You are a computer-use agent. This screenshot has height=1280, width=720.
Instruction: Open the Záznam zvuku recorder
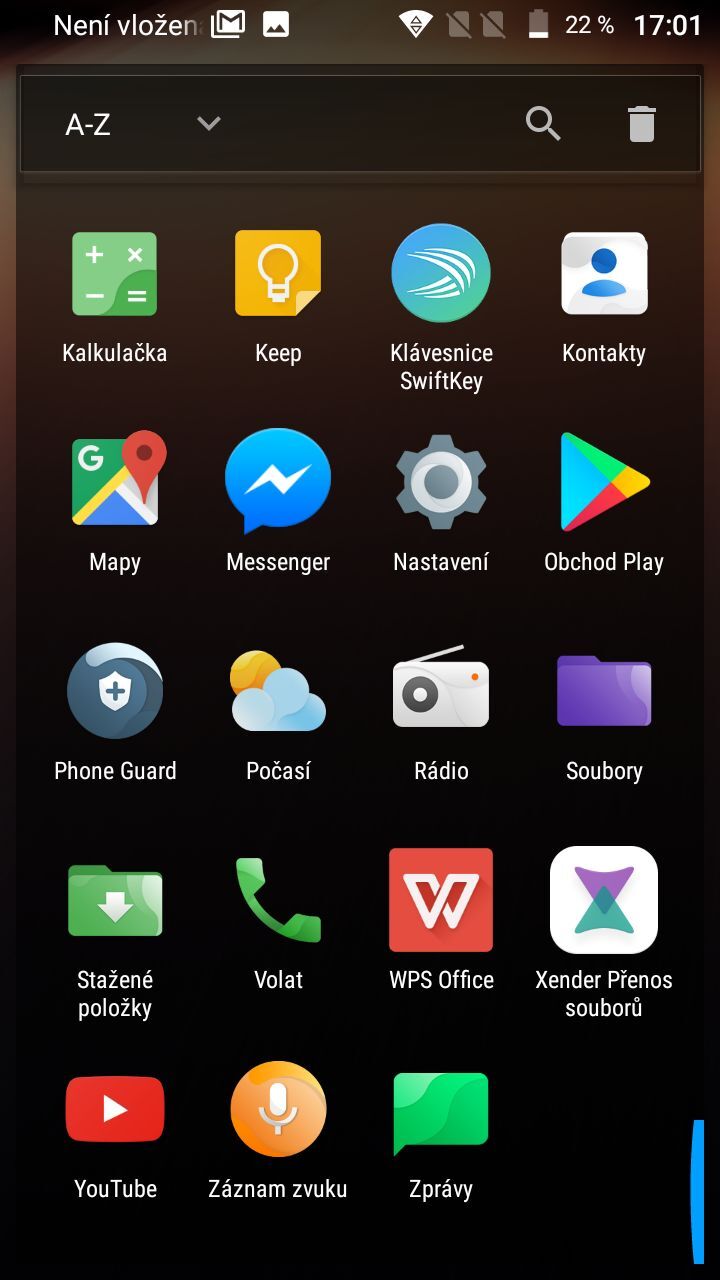point(277,1108)
